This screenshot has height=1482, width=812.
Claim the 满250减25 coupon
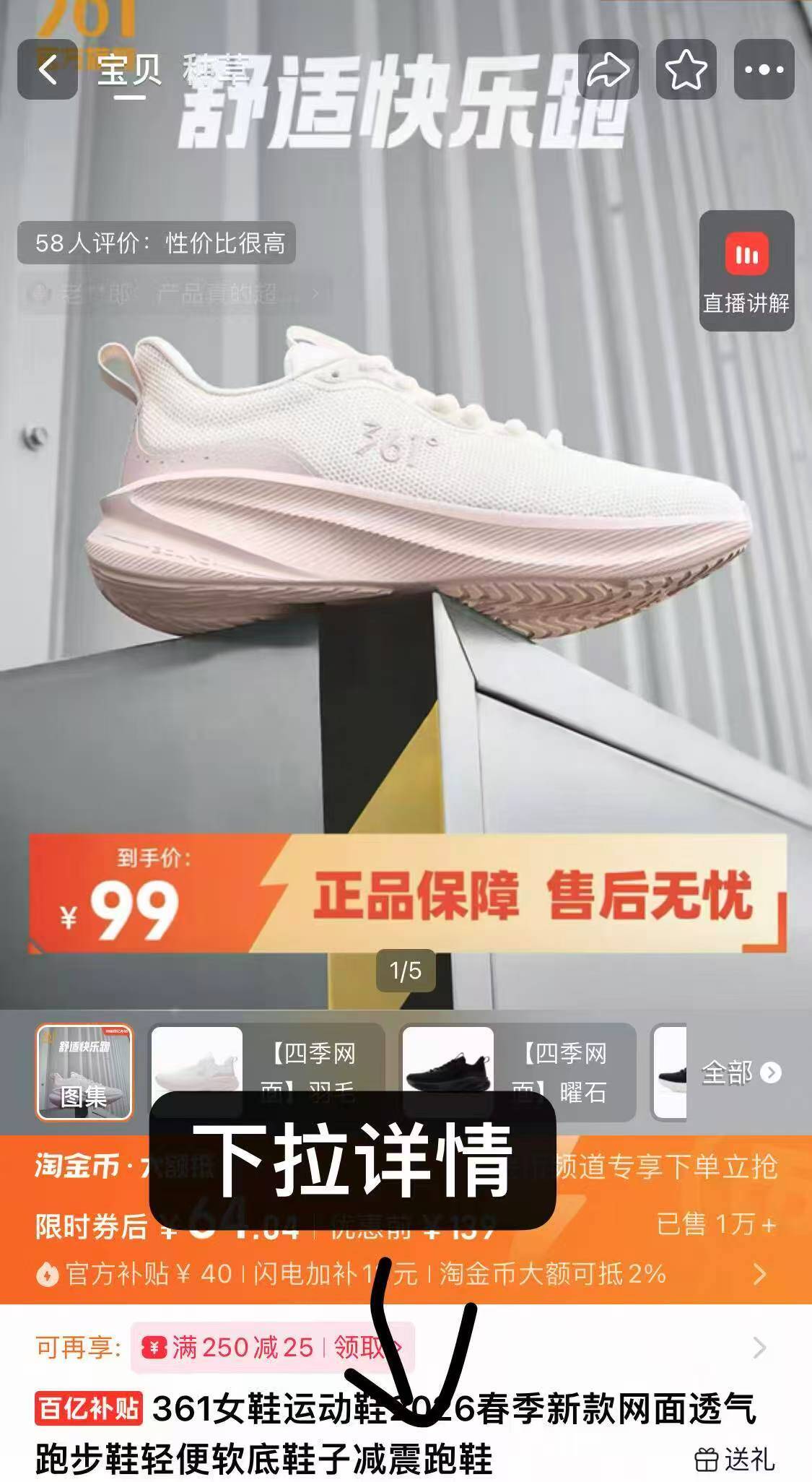tap(273, 1347)
